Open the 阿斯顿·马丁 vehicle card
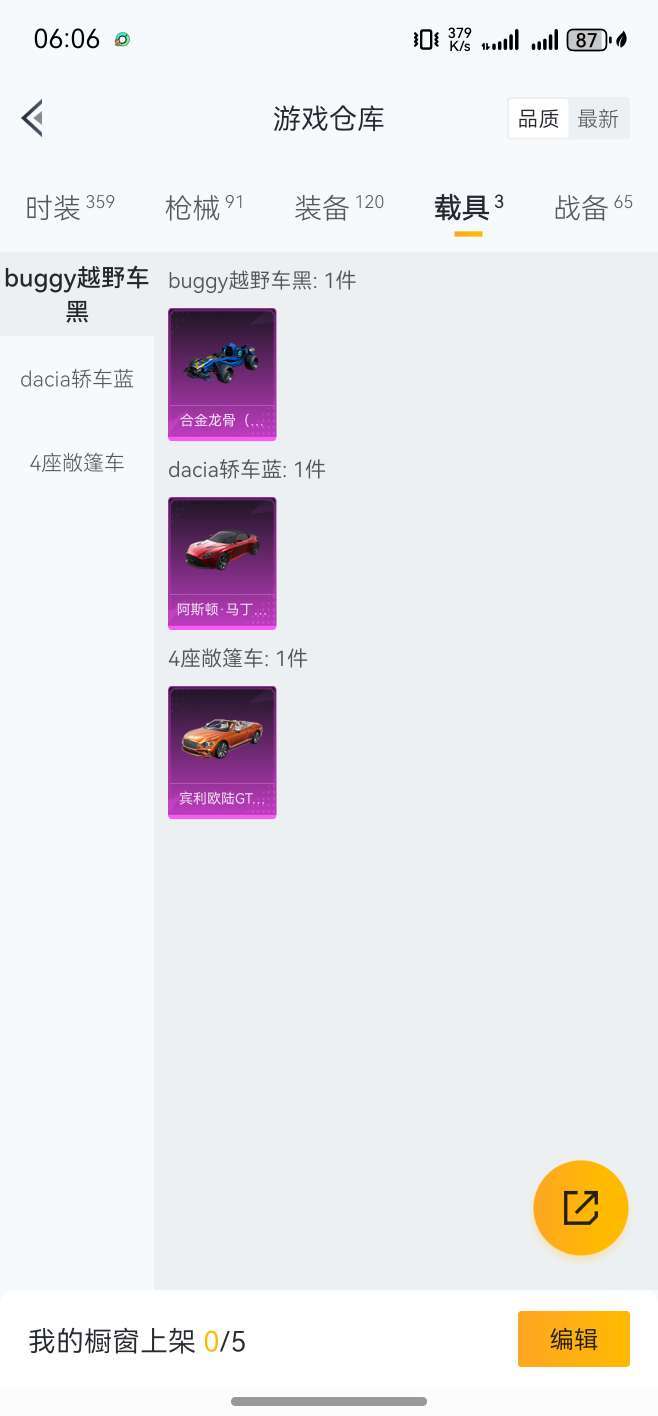Screen dimensions: 658x1416 pyautogui.click(x=222, y=562)
